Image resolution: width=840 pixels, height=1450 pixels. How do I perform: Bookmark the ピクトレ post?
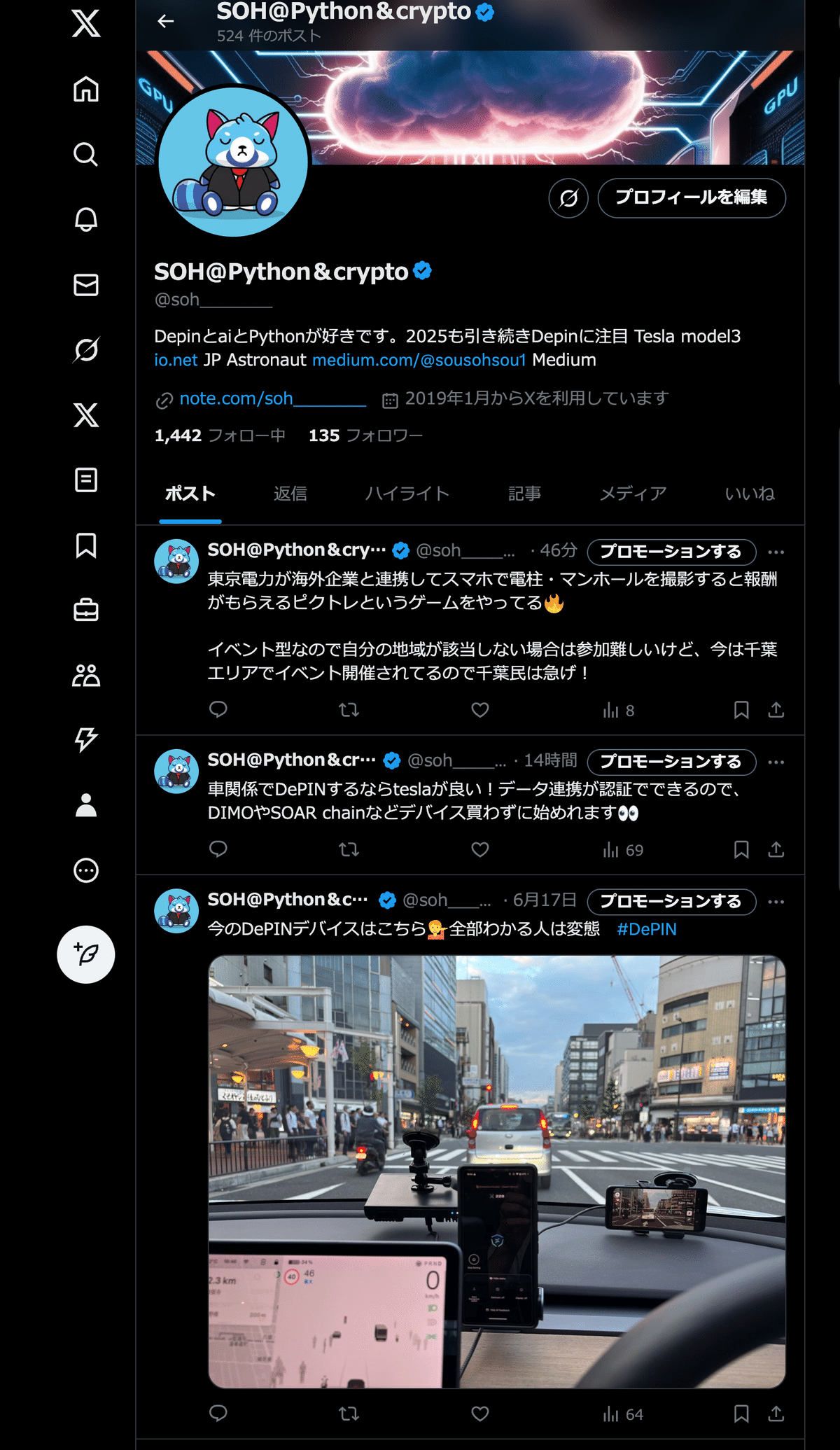coord(740,710)
